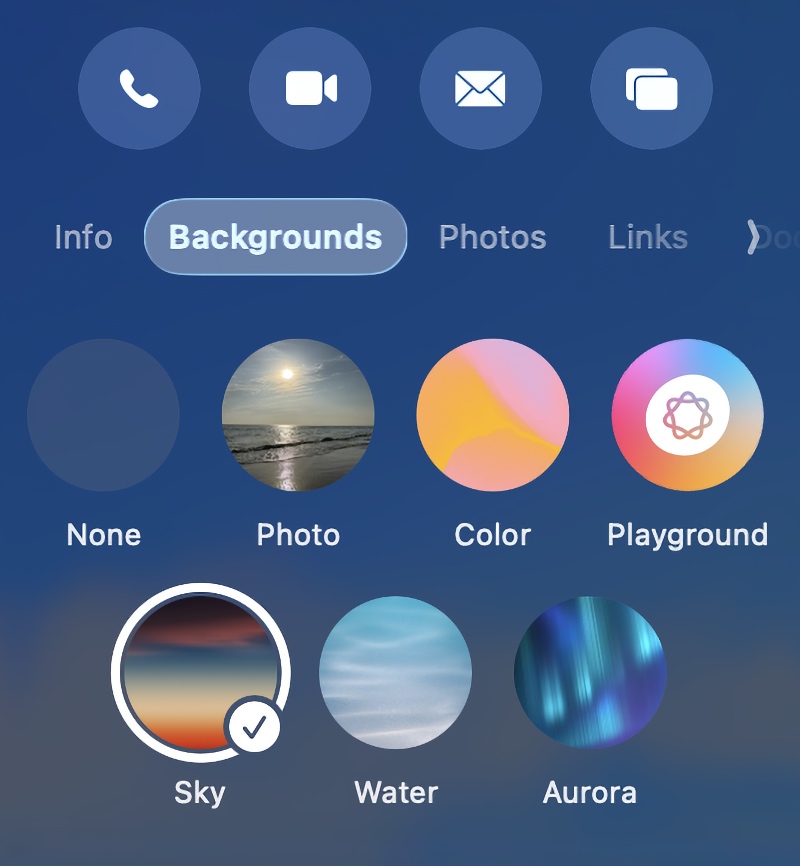800x866 pixels.
Task: Pick the Photo background option
Action: pyautogui.click(x=298, y=415)
